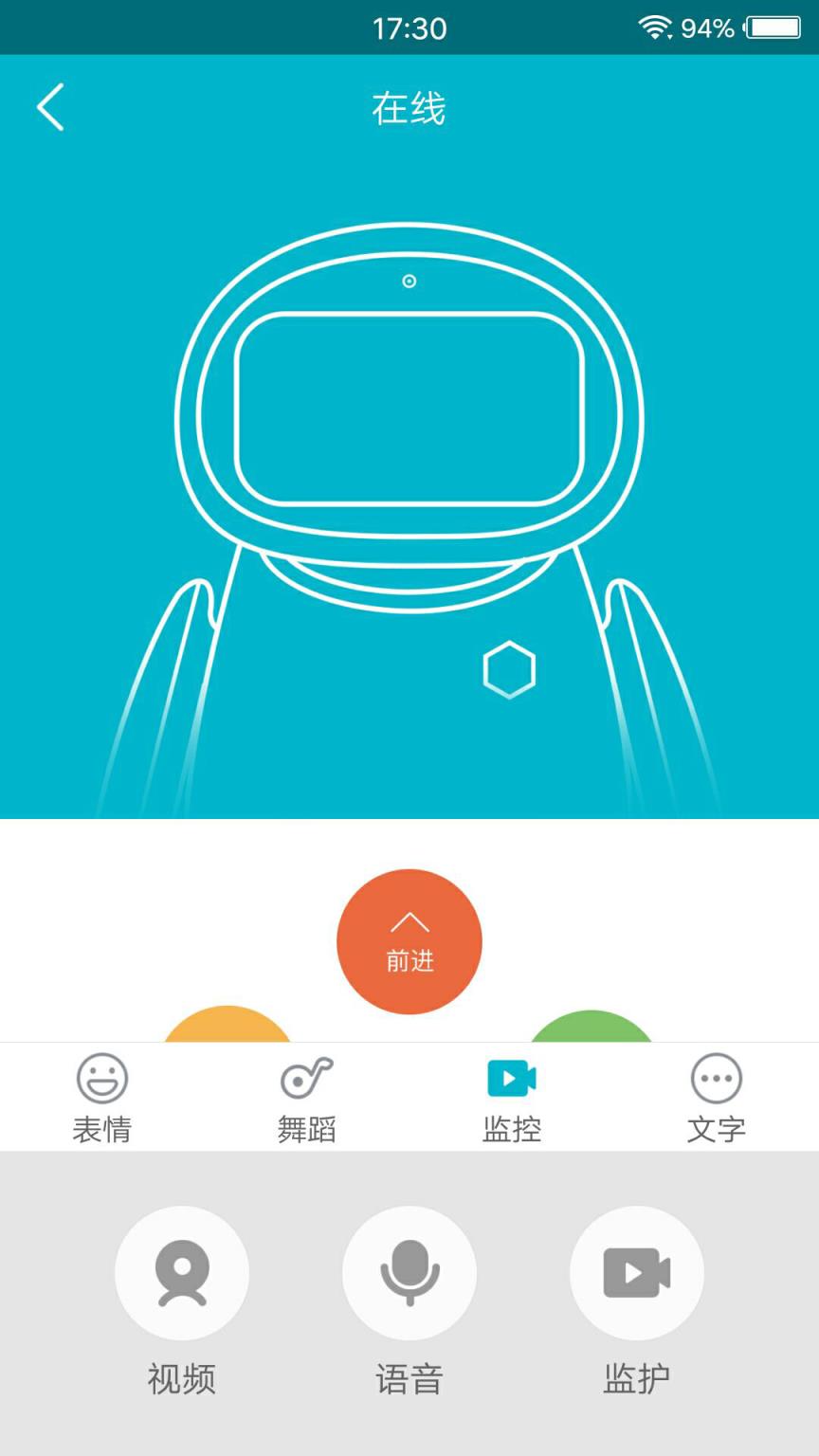Screen dimensions: 819x1456
Task: Activate 语音 (voice) with the microphone icon
Action: [409, 1273]
